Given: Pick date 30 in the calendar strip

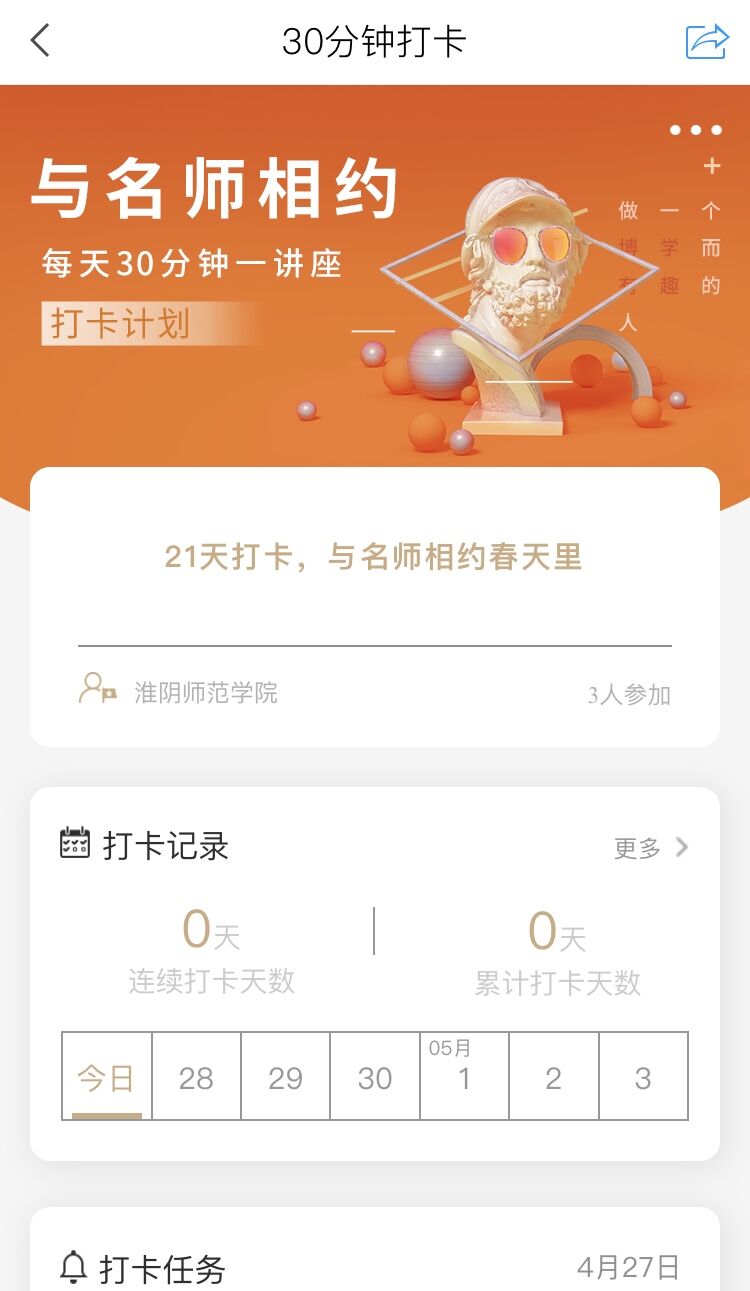Looking at the screenshot, I should click(375, 1076).
